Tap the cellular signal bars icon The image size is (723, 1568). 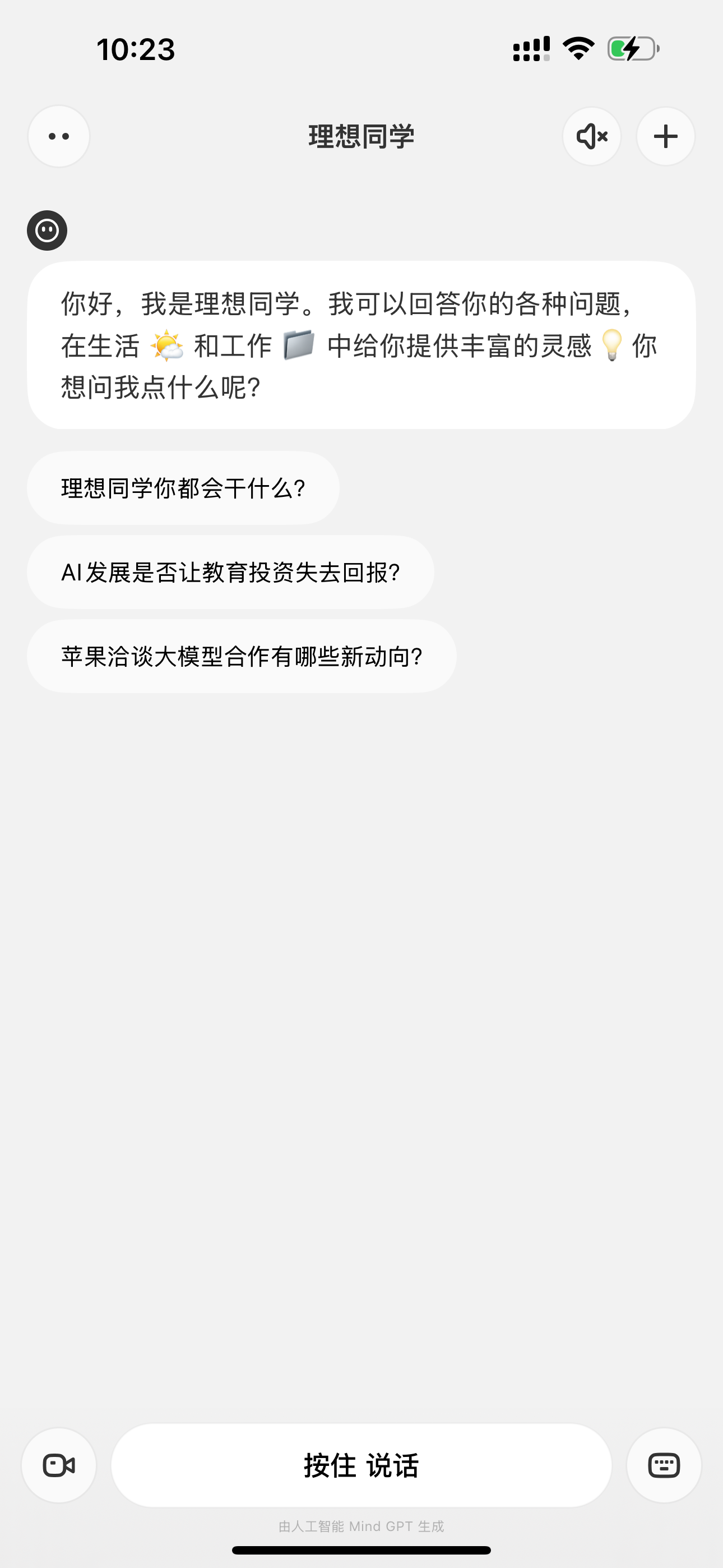click(x=531, y=48)
